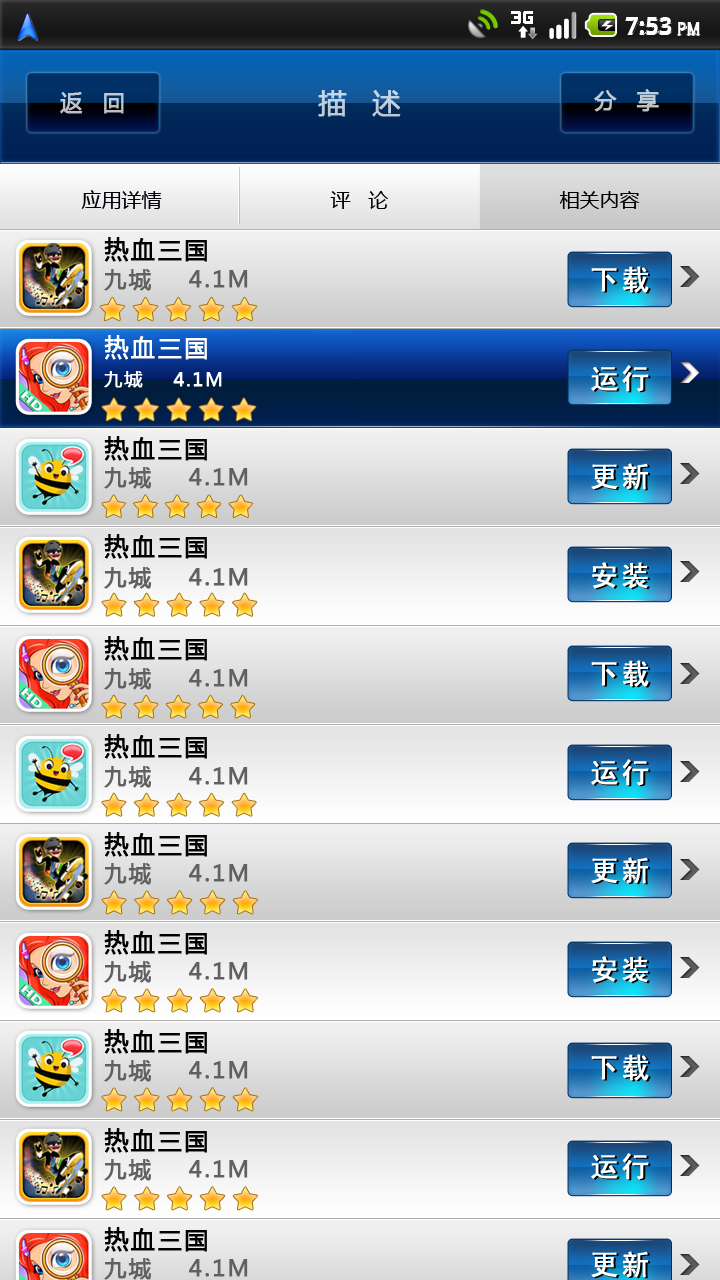Tap 运行 beside the skateboarder icon app
The width and height of the screenshot is (720, 1280).
click(x=619, y=1167)
